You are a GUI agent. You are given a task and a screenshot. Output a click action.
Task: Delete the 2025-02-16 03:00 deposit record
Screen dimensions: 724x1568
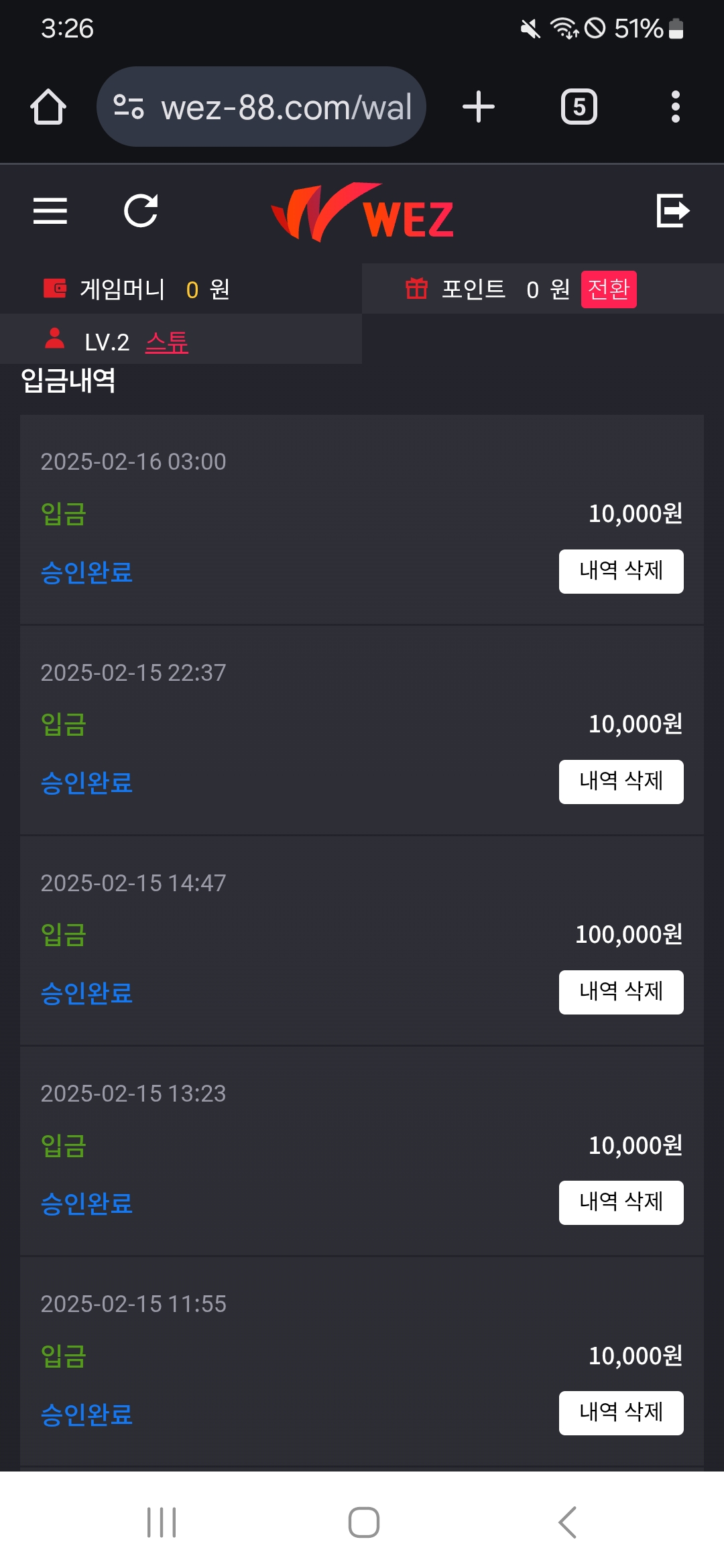(621, 571)
